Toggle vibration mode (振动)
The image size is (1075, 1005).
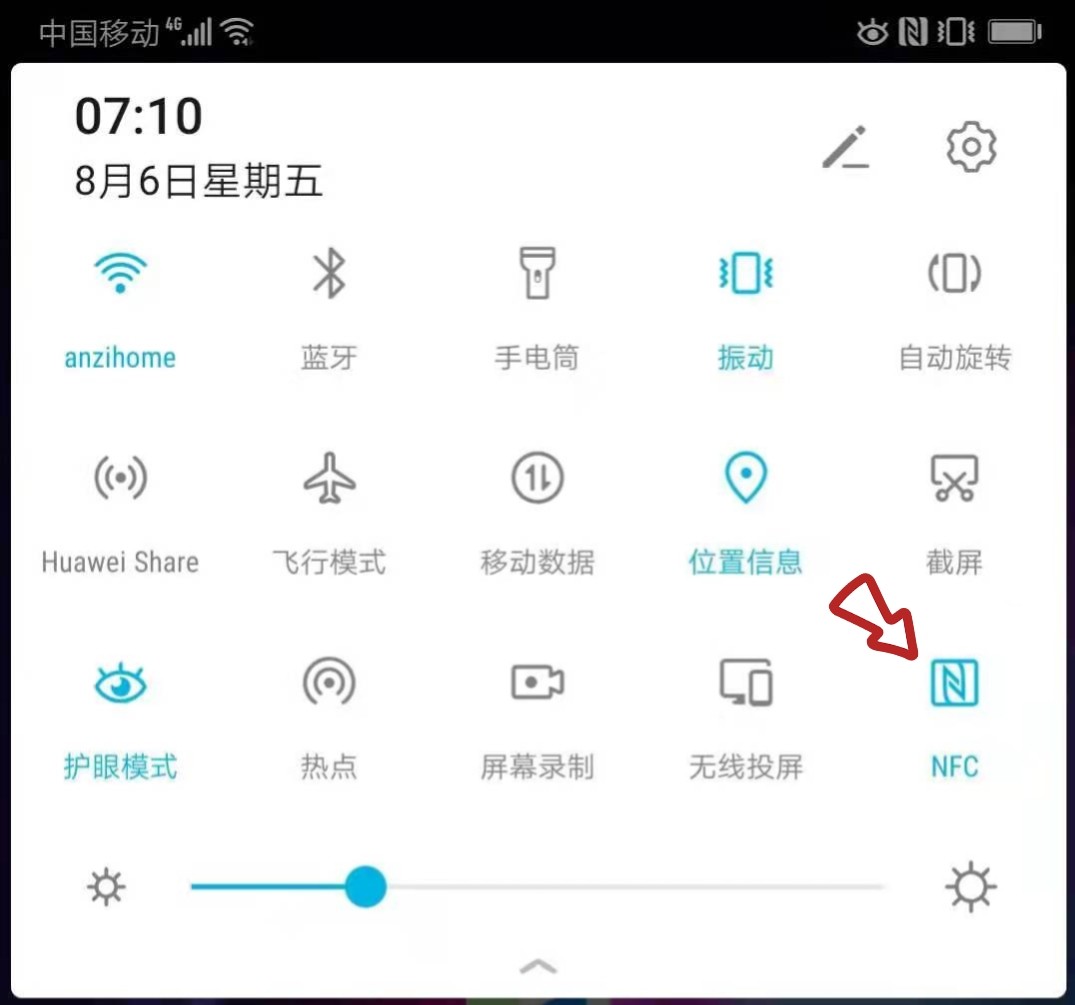tap(746, 273)
